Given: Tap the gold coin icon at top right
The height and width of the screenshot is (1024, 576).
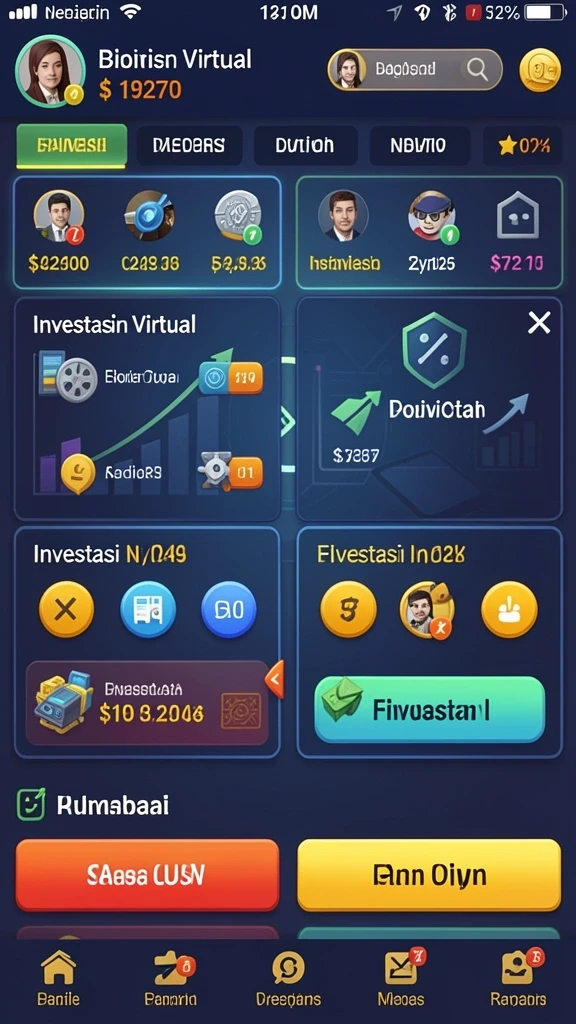Looking at the screenshot, I should [540, 70].
